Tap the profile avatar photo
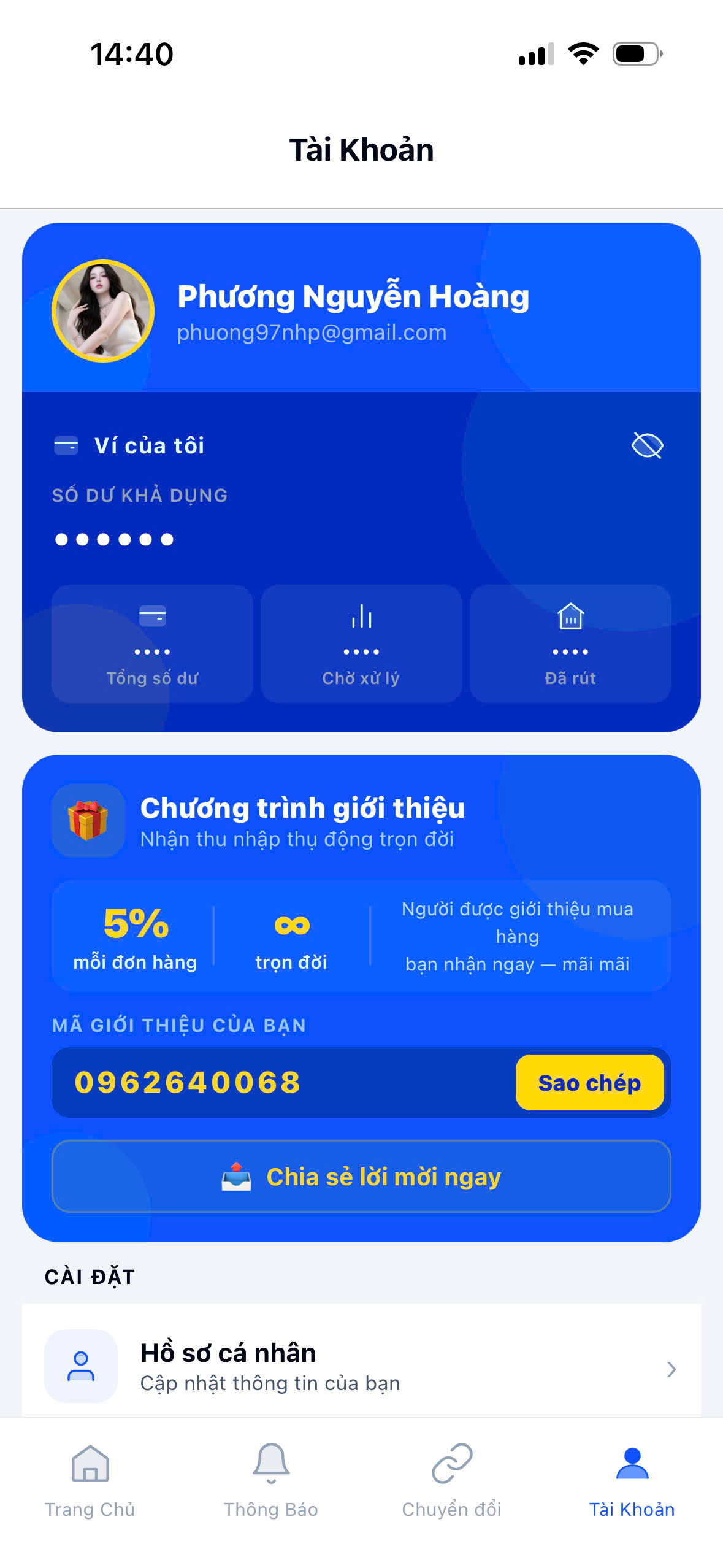 coord(102,311)
